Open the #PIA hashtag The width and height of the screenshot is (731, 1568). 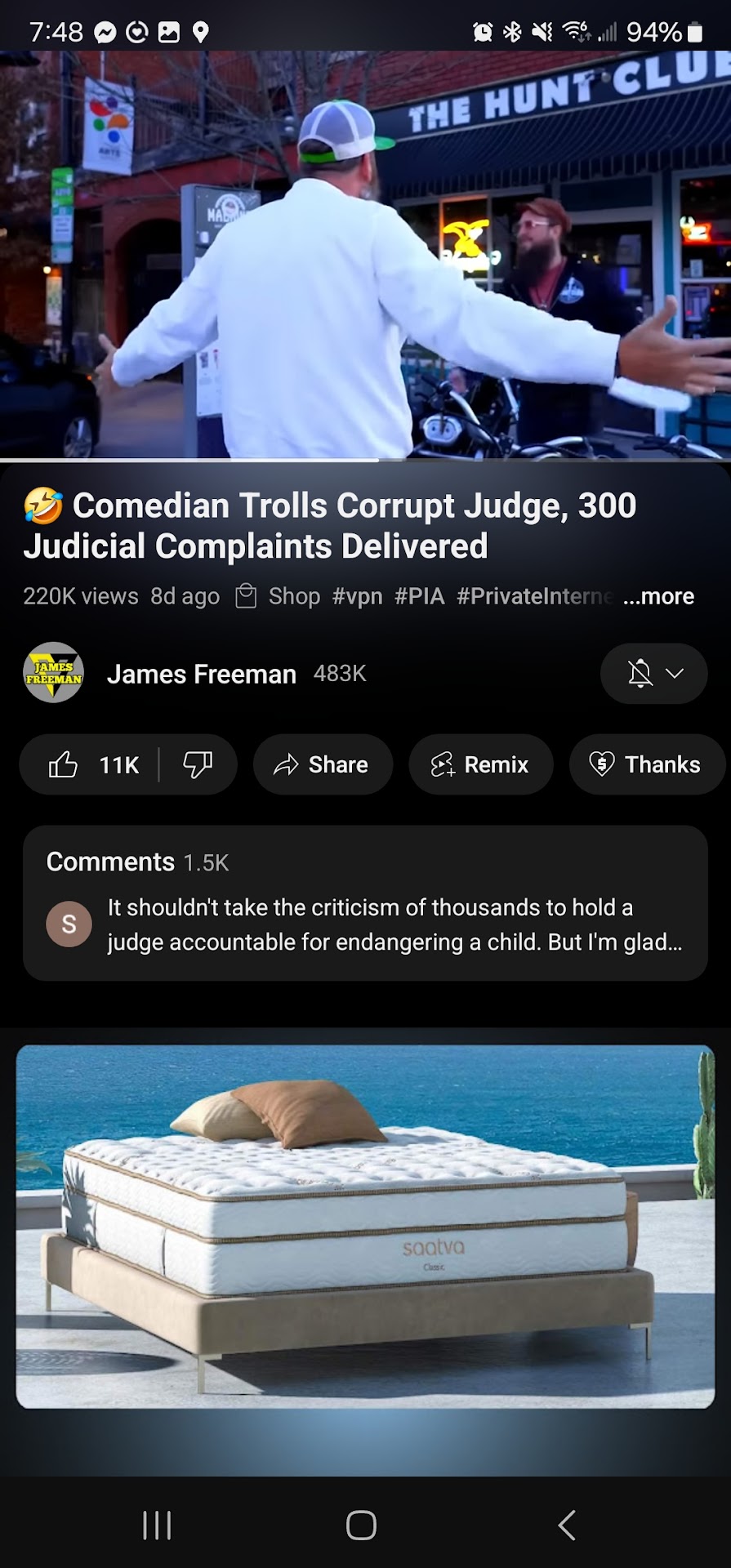[419, 597]
